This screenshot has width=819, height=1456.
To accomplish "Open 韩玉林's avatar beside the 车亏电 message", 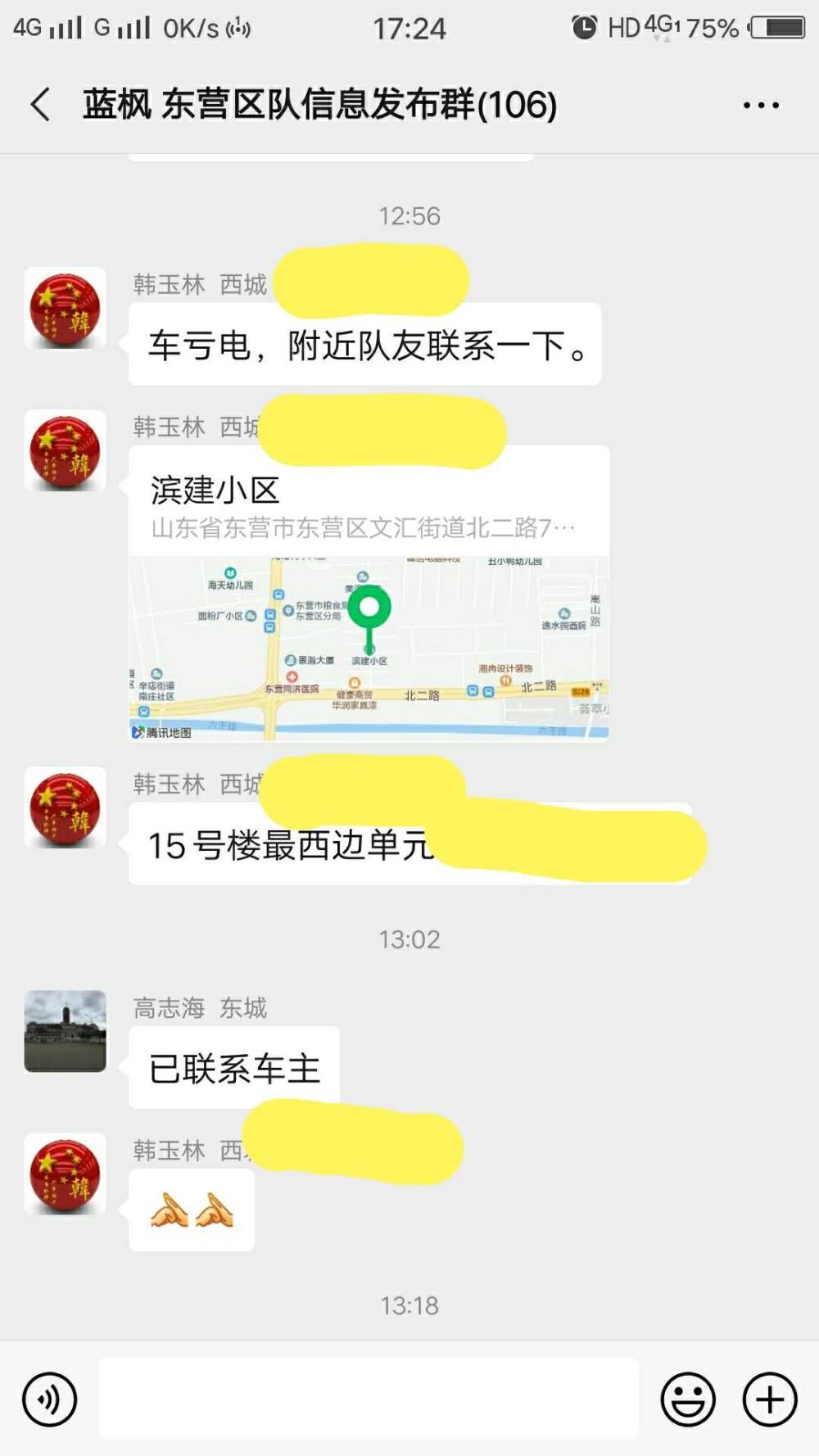I will point(66,309).
